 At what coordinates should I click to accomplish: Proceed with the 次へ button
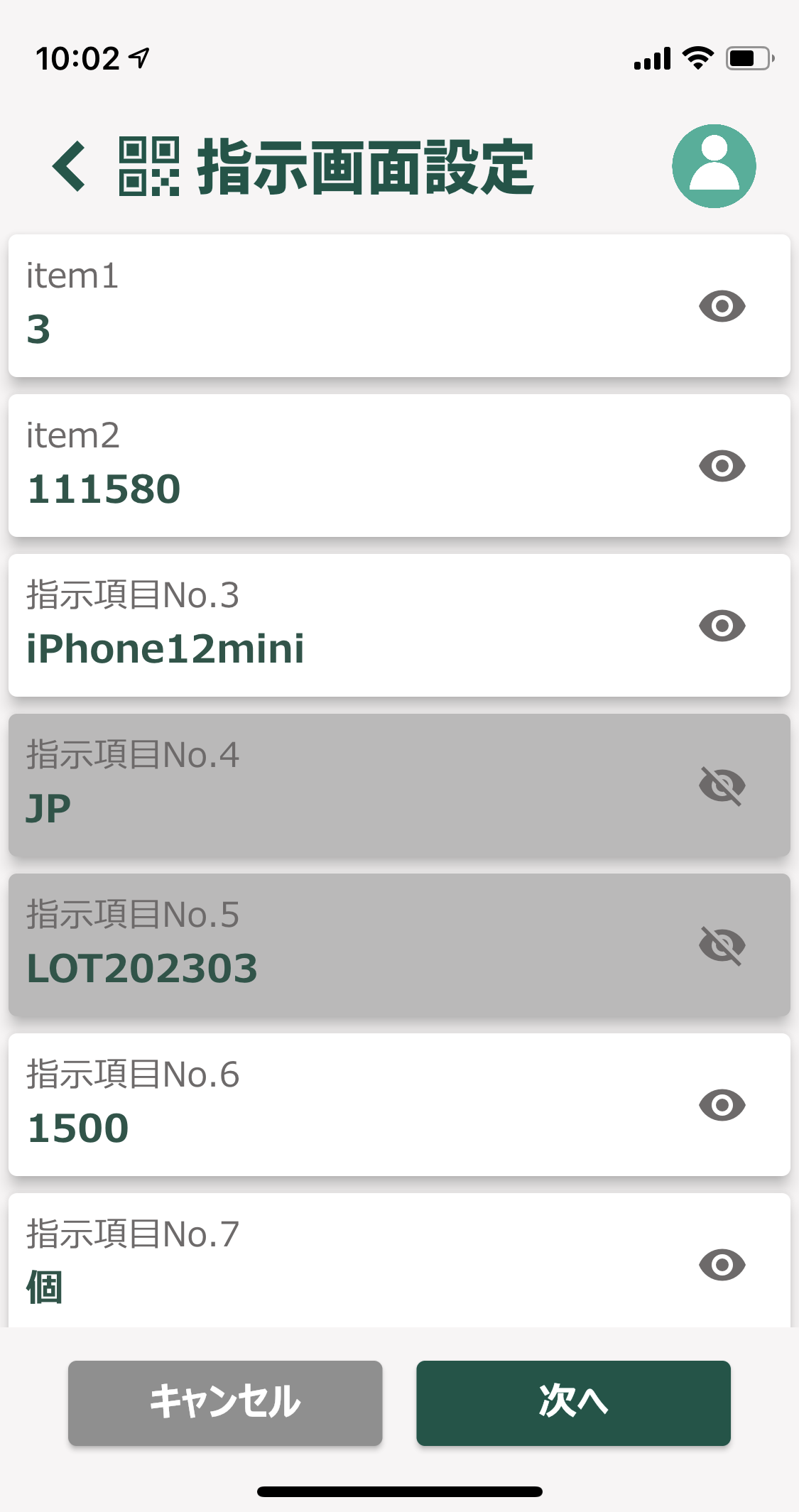pos(573,1403)
